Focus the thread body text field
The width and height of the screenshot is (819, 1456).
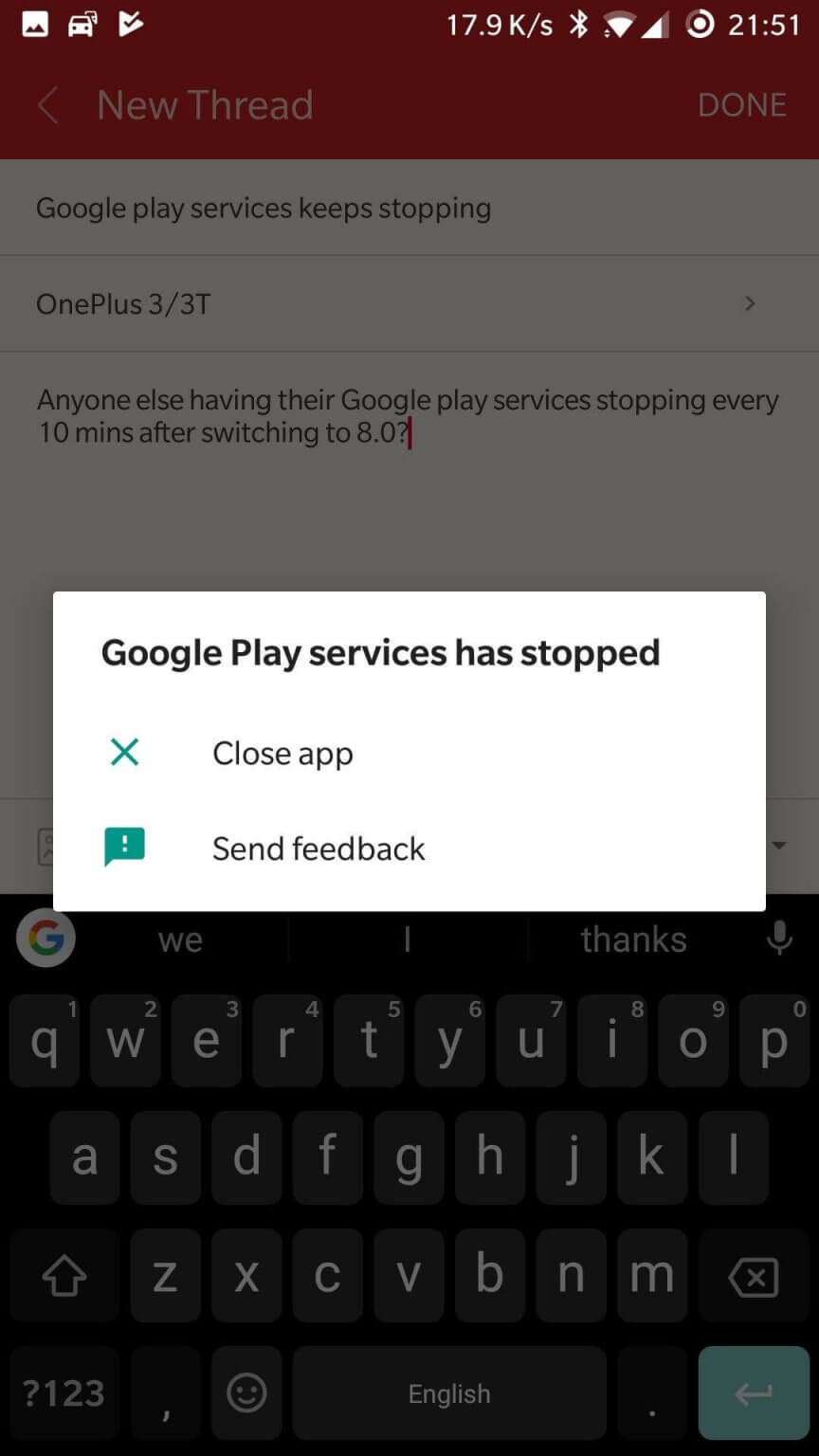tap(409, 474)
